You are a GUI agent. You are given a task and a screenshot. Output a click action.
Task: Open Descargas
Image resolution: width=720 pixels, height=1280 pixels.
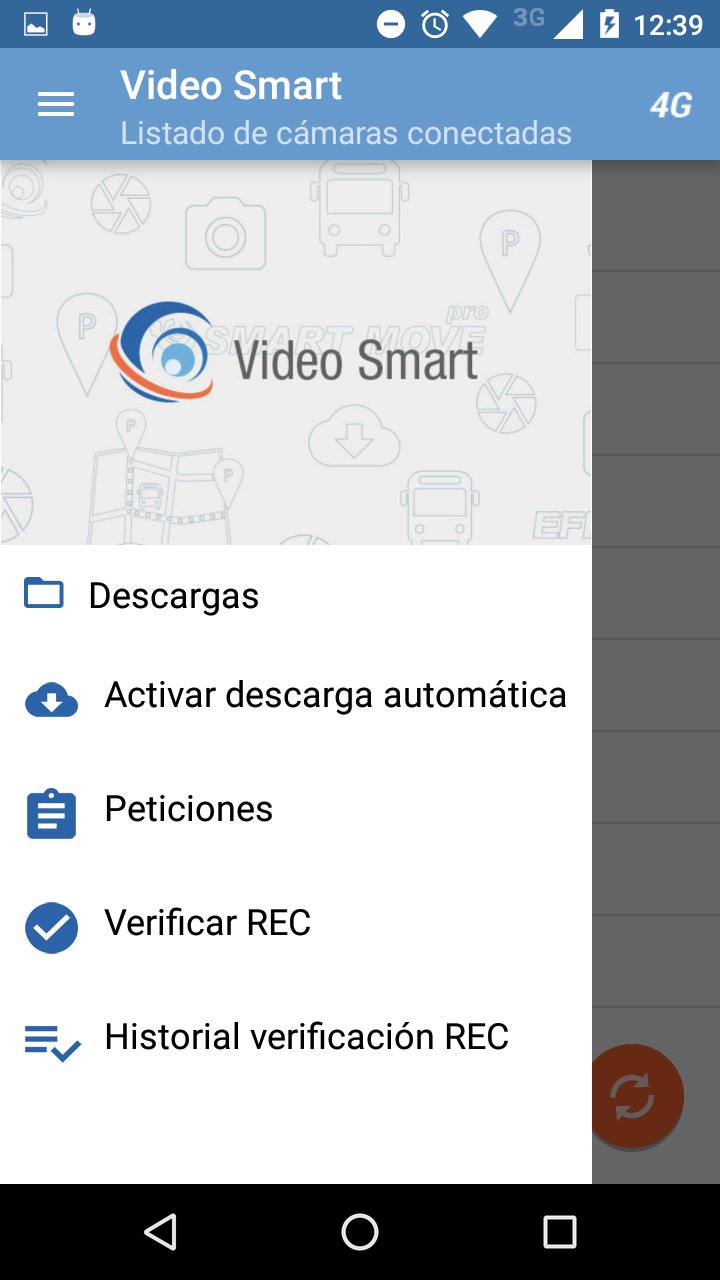click(296, 595)
